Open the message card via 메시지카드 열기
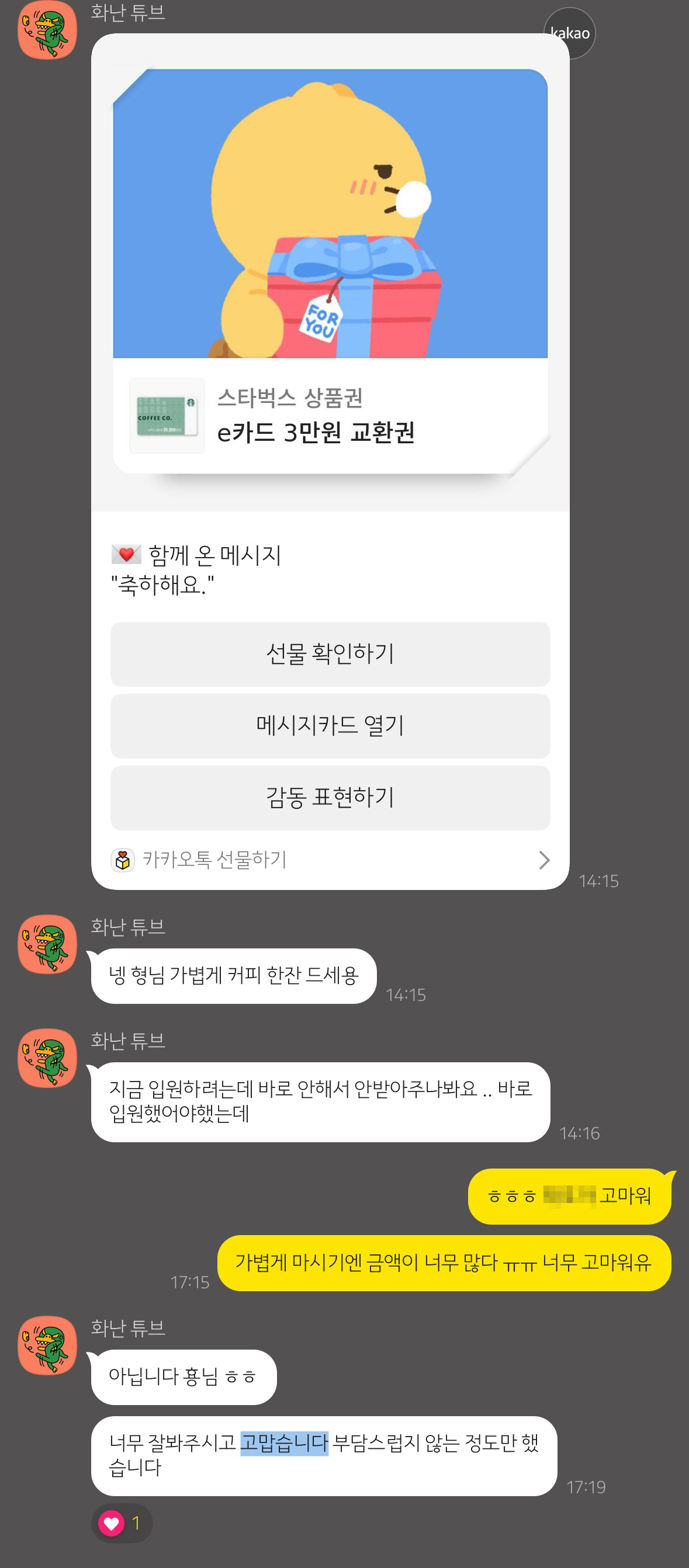This screenshot has height=1568, width=689. pos(330,725)
